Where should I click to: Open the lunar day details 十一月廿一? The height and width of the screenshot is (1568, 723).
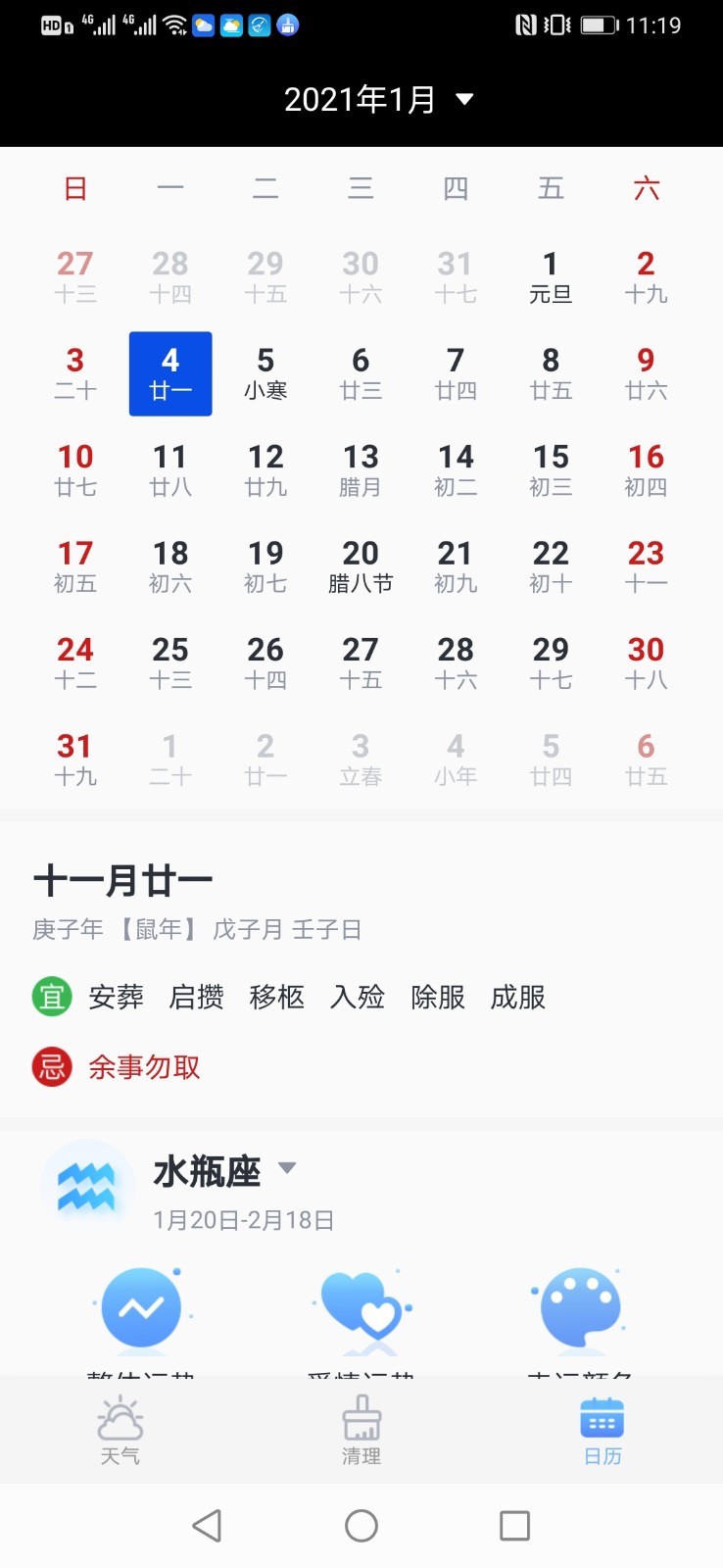[x=123, y=880]
